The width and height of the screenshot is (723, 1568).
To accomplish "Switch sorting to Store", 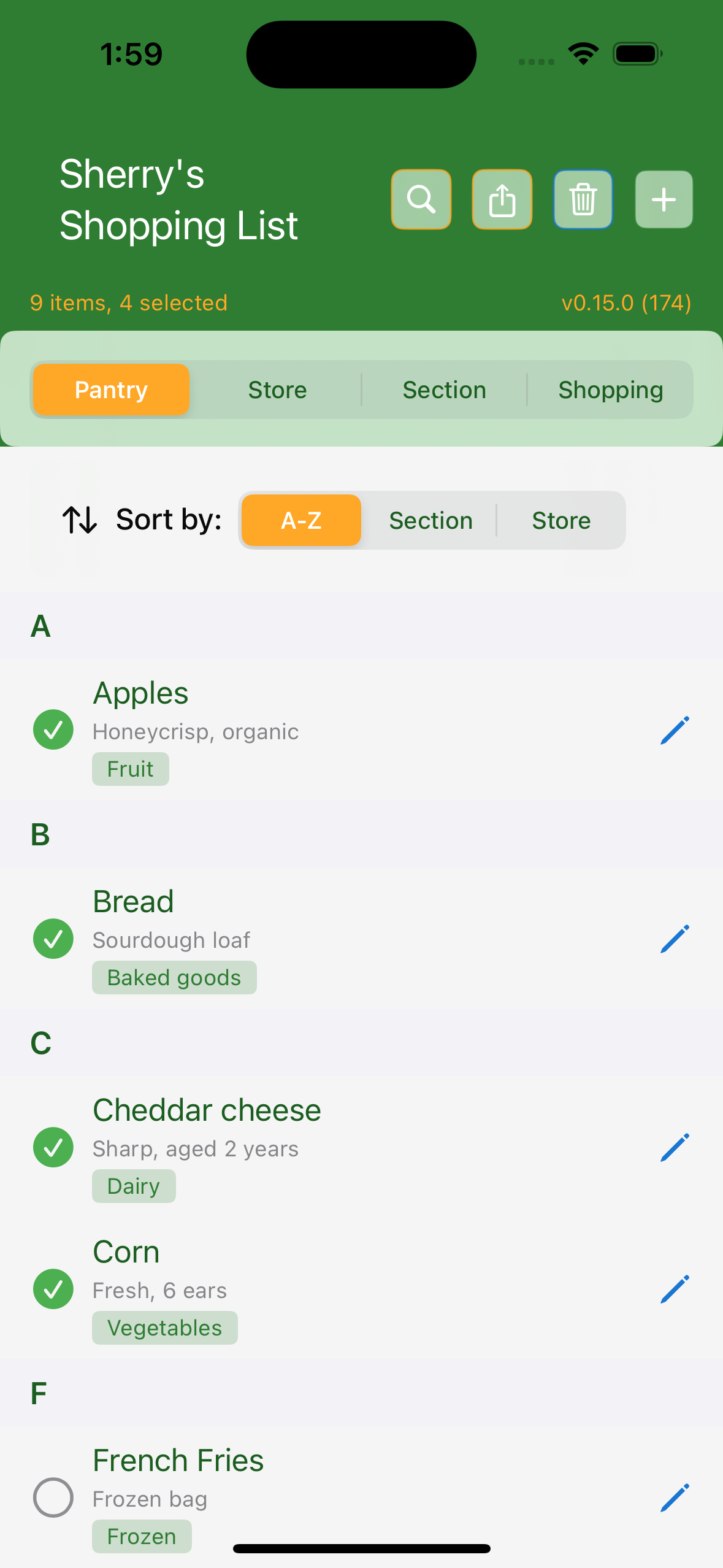I will pos(560,520).
